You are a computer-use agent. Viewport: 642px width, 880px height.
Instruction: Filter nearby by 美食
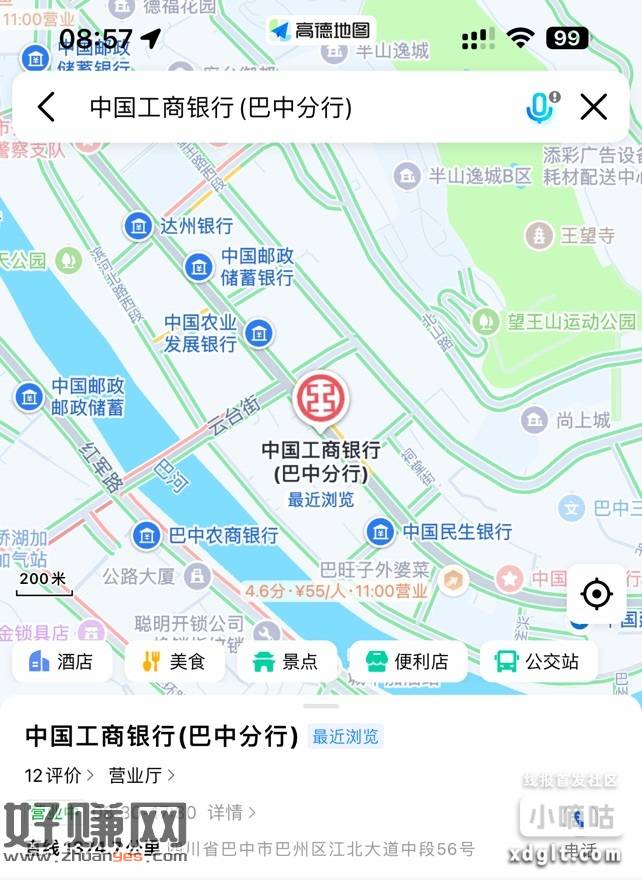click(x=174, y=661)
